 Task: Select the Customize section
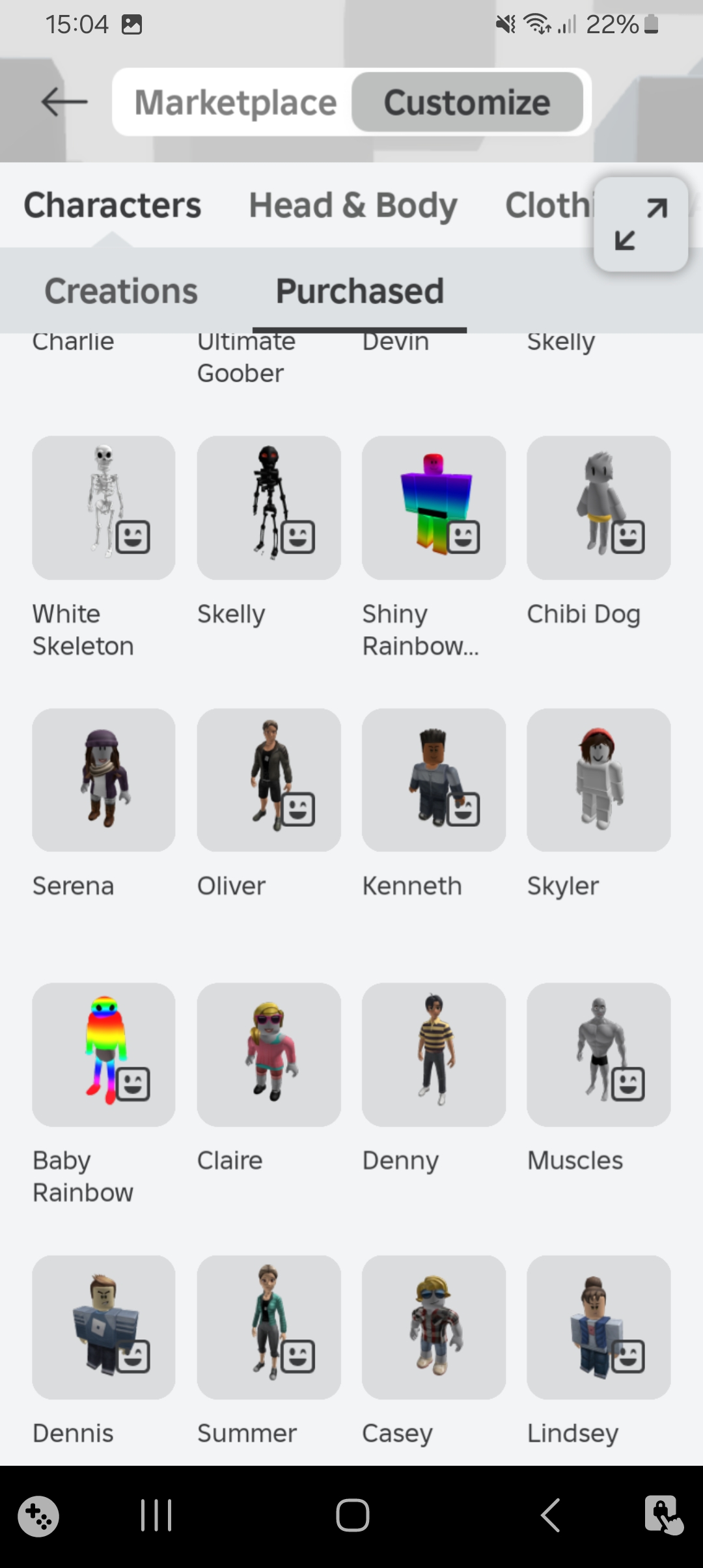(x=467, y=102)
